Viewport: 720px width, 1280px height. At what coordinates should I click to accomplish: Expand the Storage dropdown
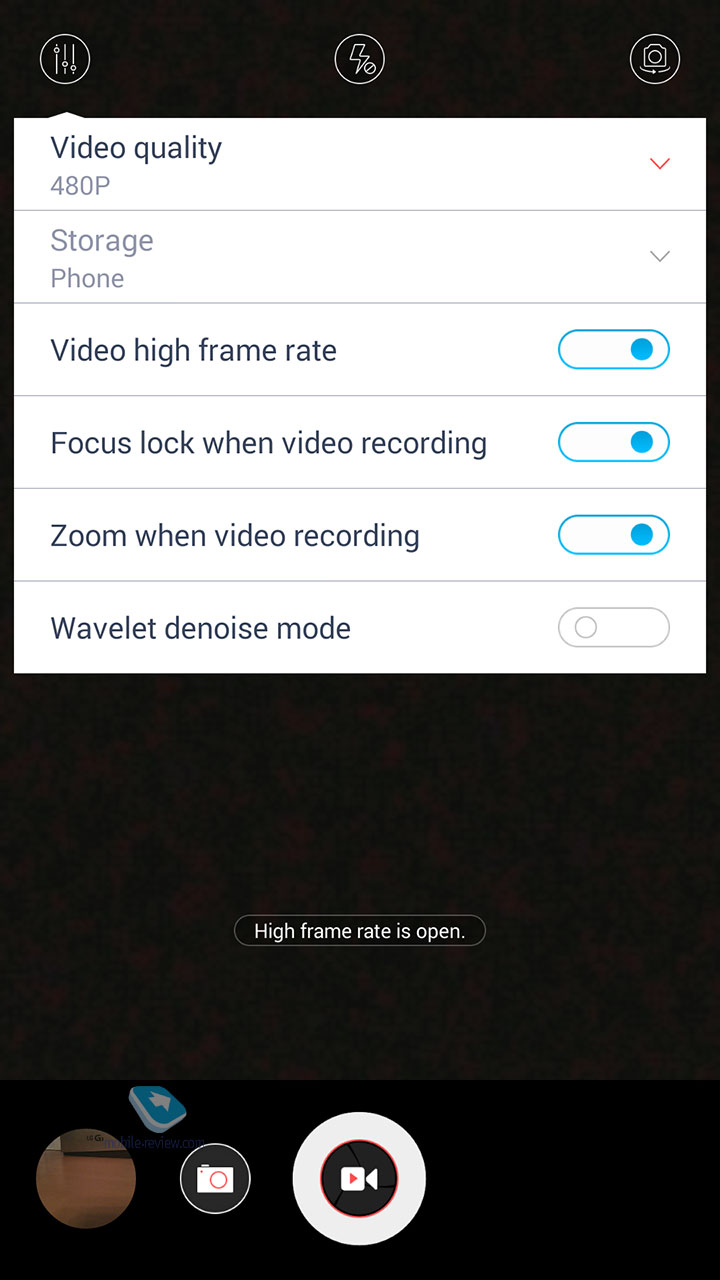coord(360,257)
